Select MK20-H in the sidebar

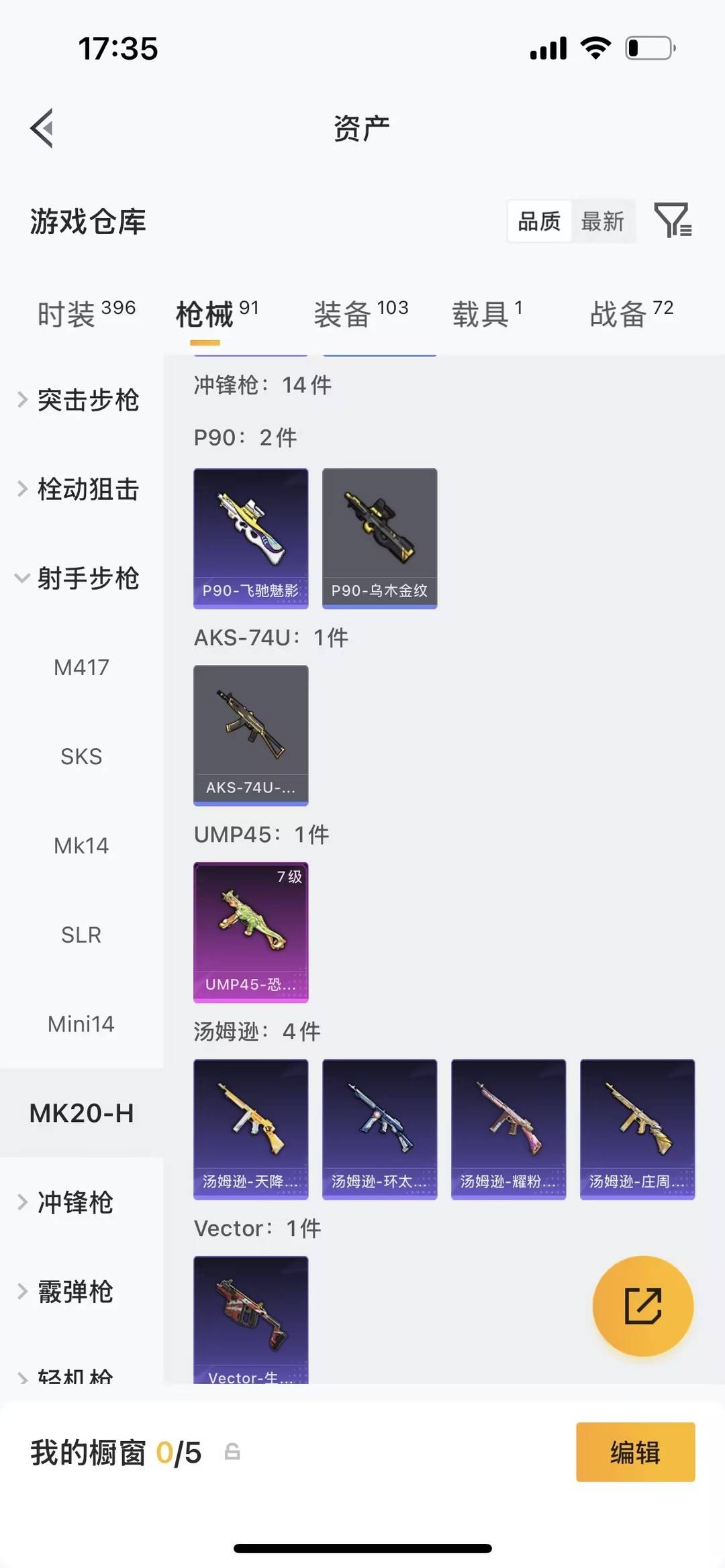coord(82,1112)
